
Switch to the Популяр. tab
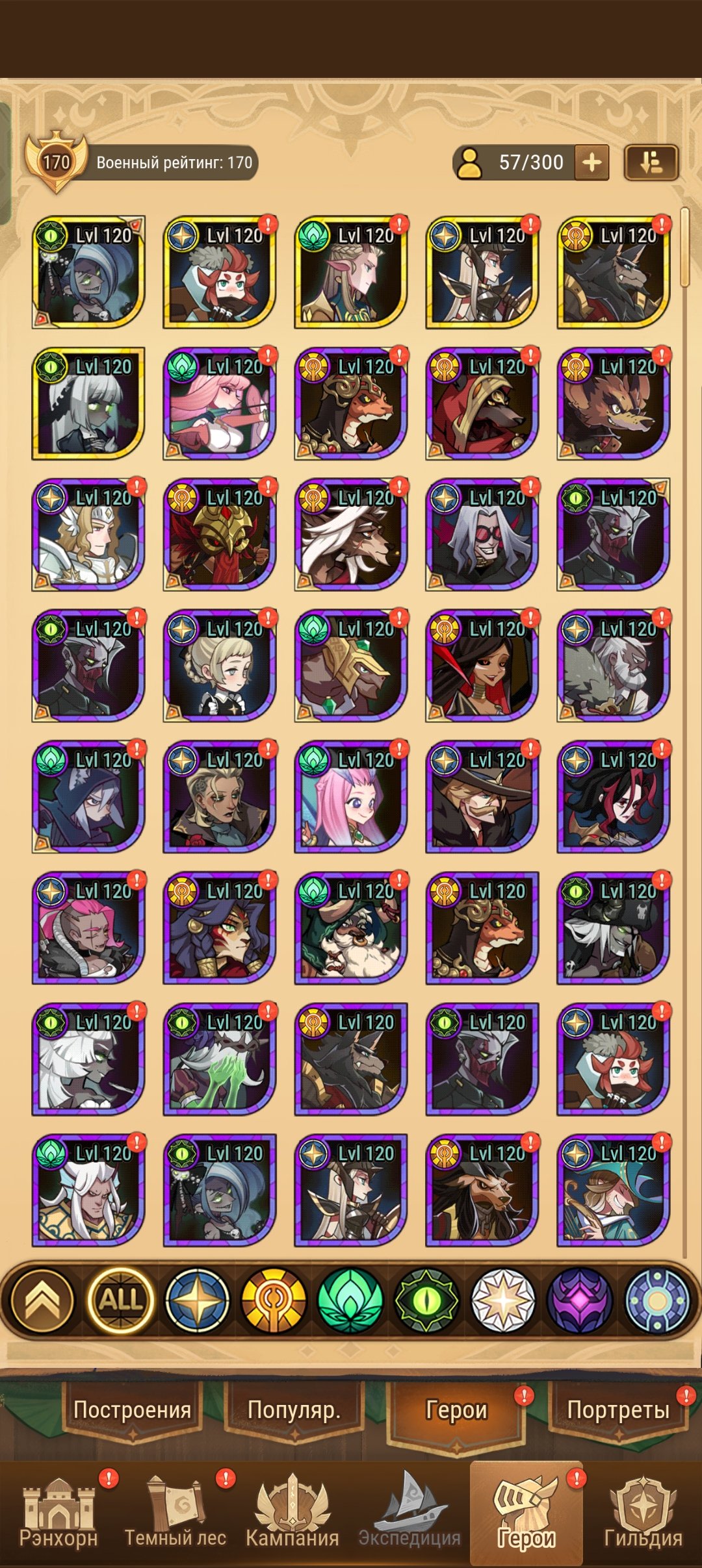tap(294, 1411)
